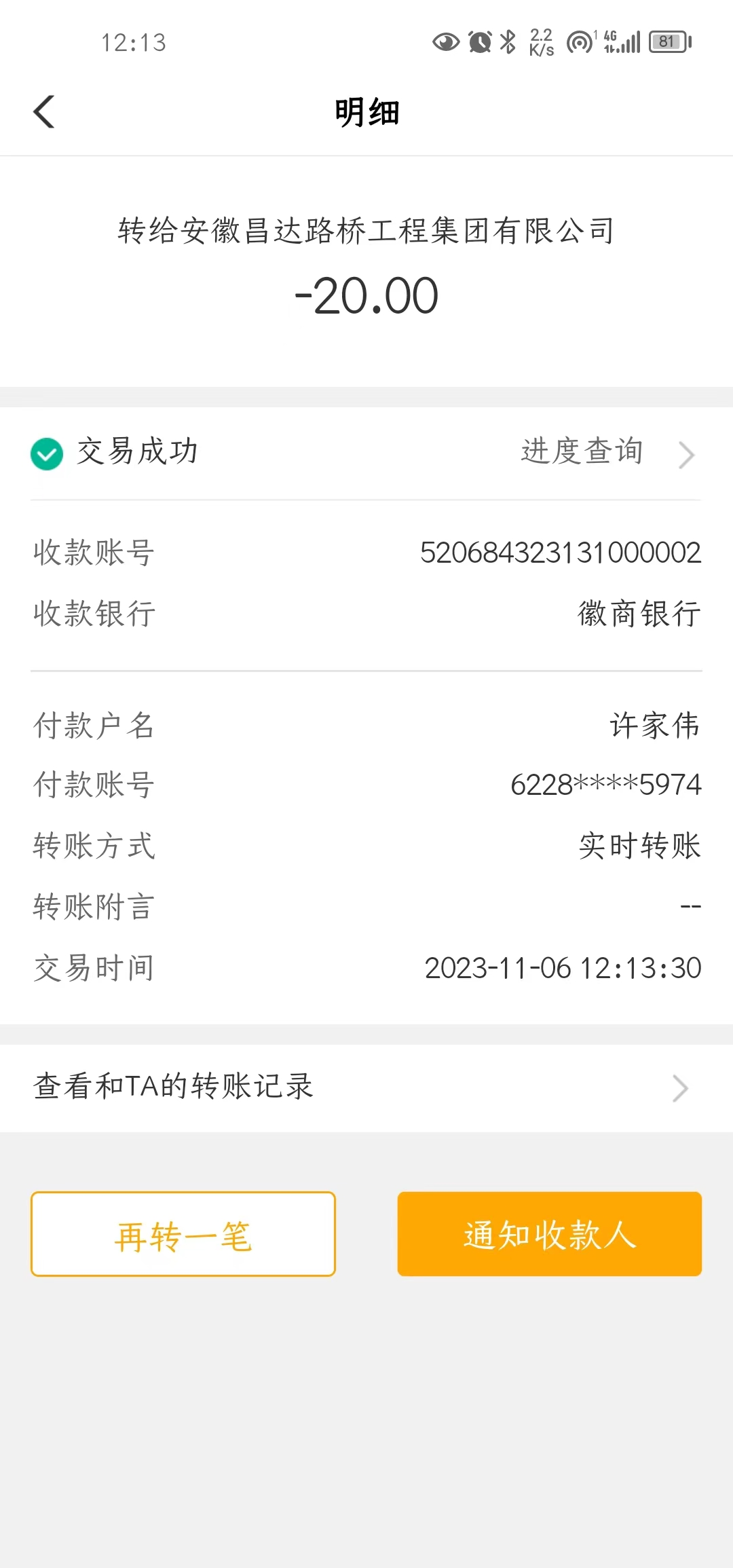Go back from the 明细 page
The height and width of the screenshot is (1568, 733).
pos(44,112)
